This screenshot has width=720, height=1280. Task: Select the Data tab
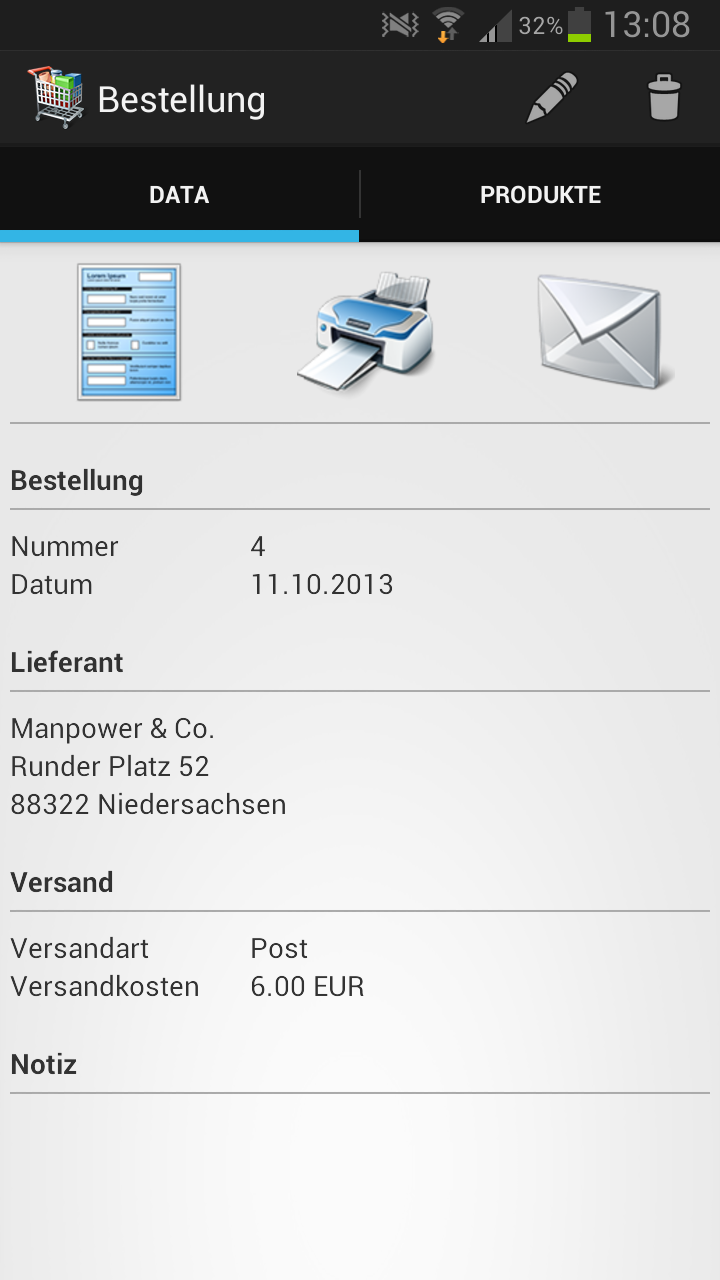179,195
